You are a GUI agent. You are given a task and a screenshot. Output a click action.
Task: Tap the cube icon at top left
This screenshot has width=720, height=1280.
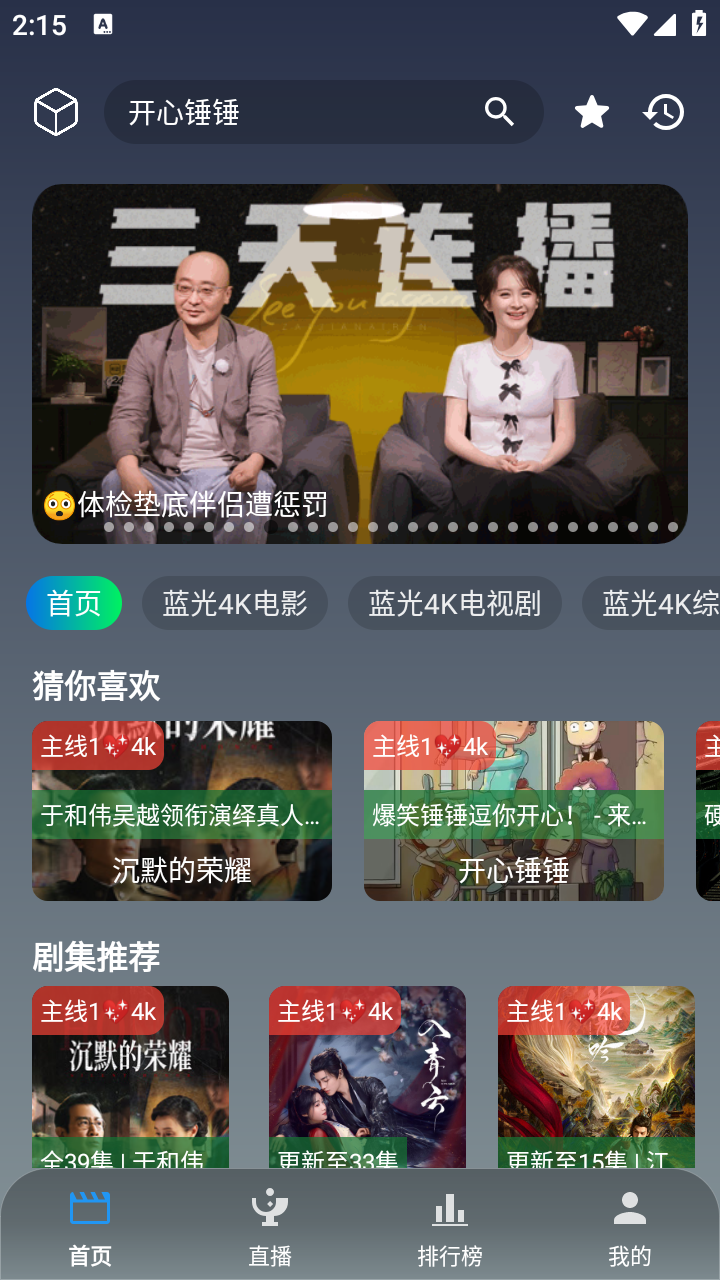[x=56, y=112]
